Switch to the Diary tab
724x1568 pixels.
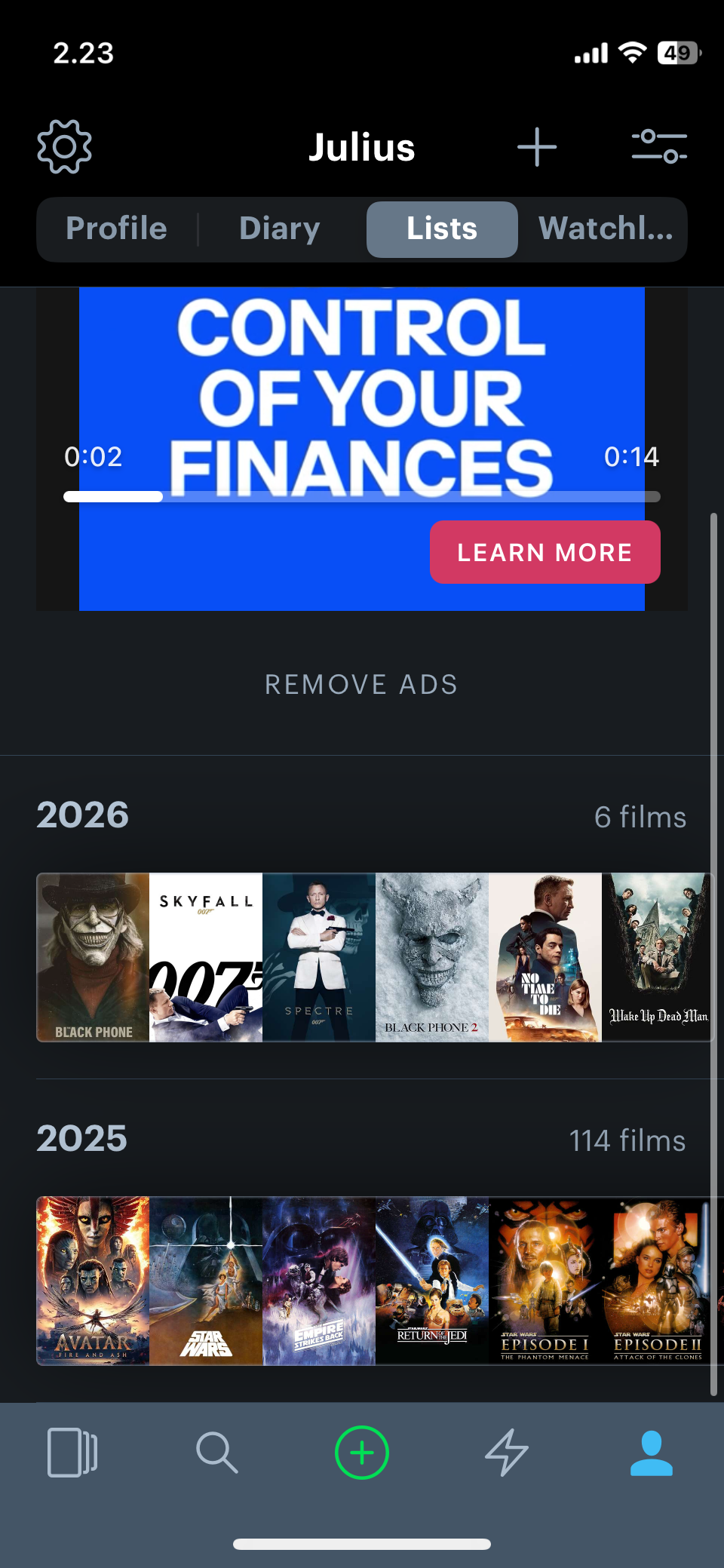[280, 229]
